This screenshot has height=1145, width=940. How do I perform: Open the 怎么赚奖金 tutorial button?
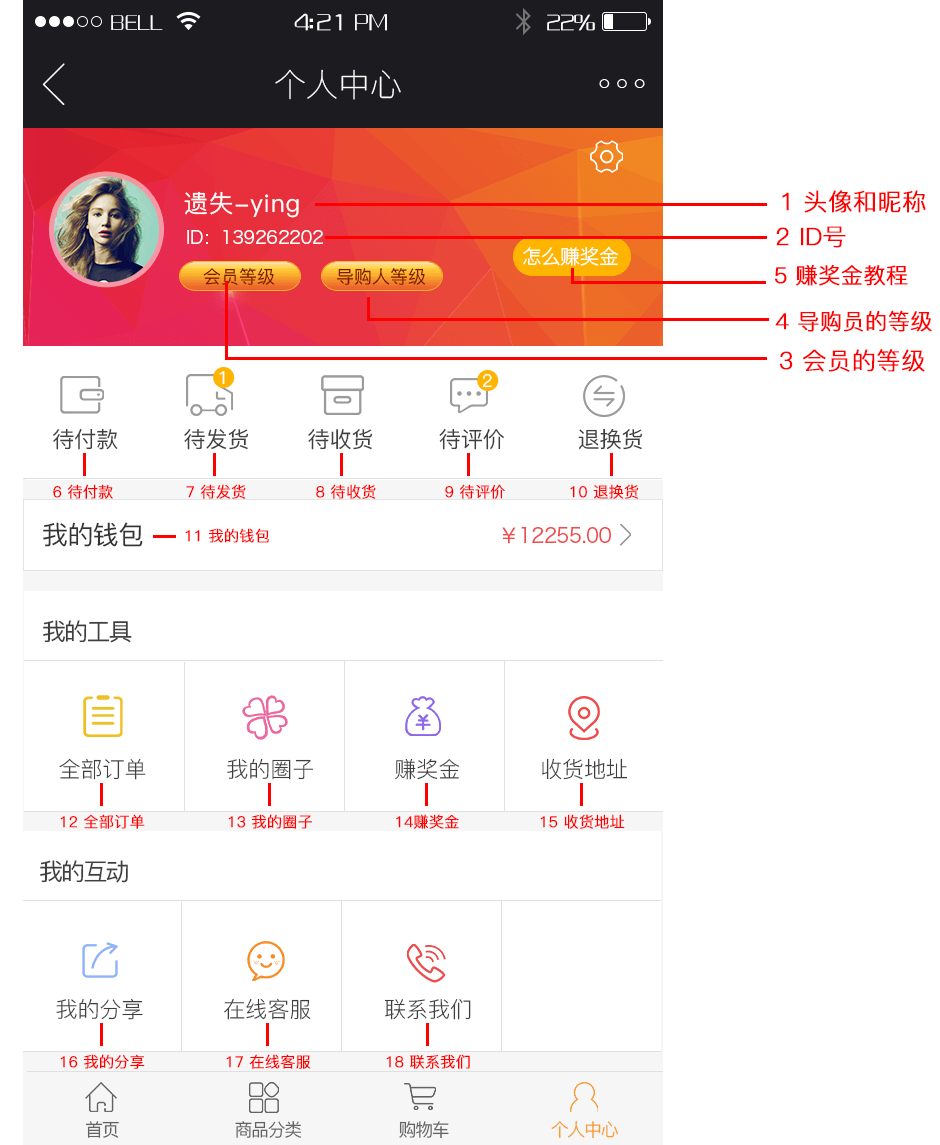coord(571,257)
